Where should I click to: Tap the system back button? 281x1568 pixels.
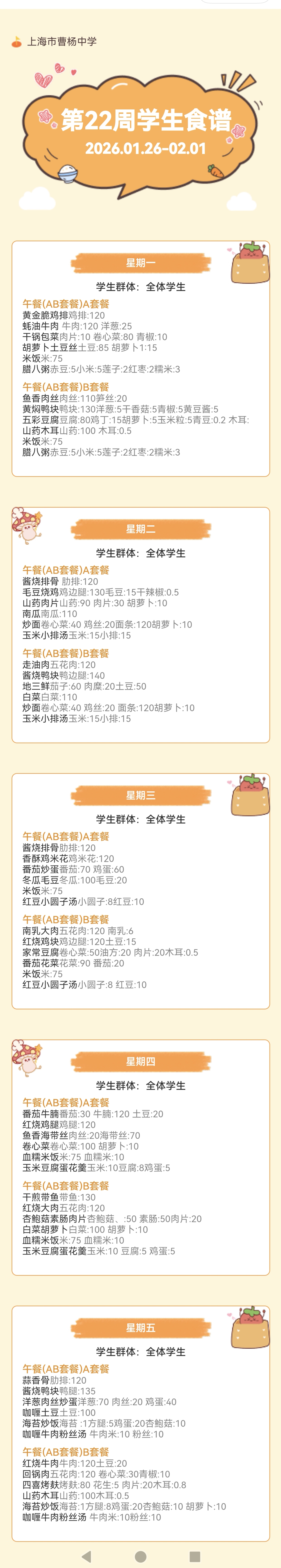click(86, 1556)
